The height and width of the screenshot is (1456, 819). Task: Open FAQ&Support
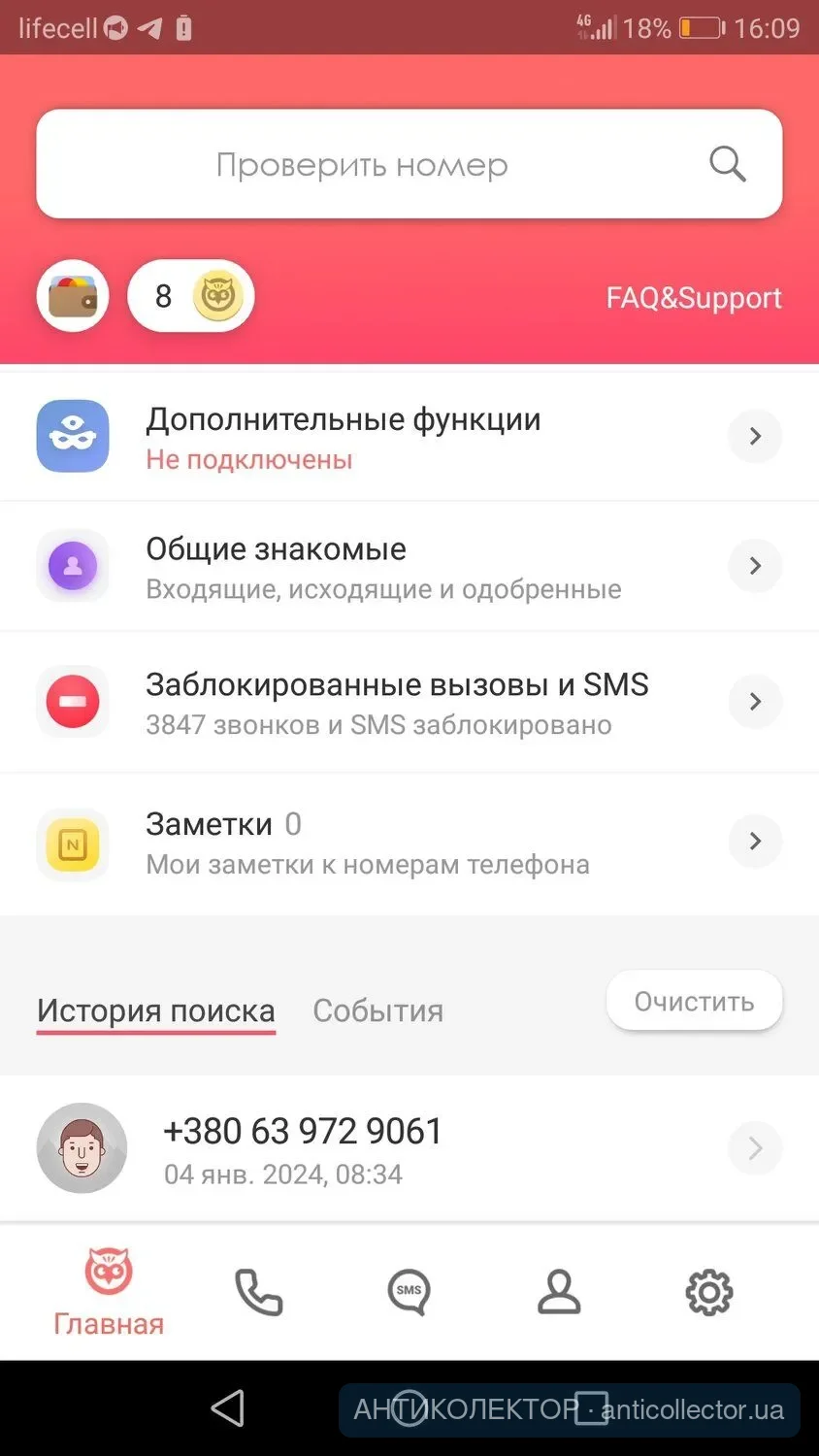(x=693, y=298)
